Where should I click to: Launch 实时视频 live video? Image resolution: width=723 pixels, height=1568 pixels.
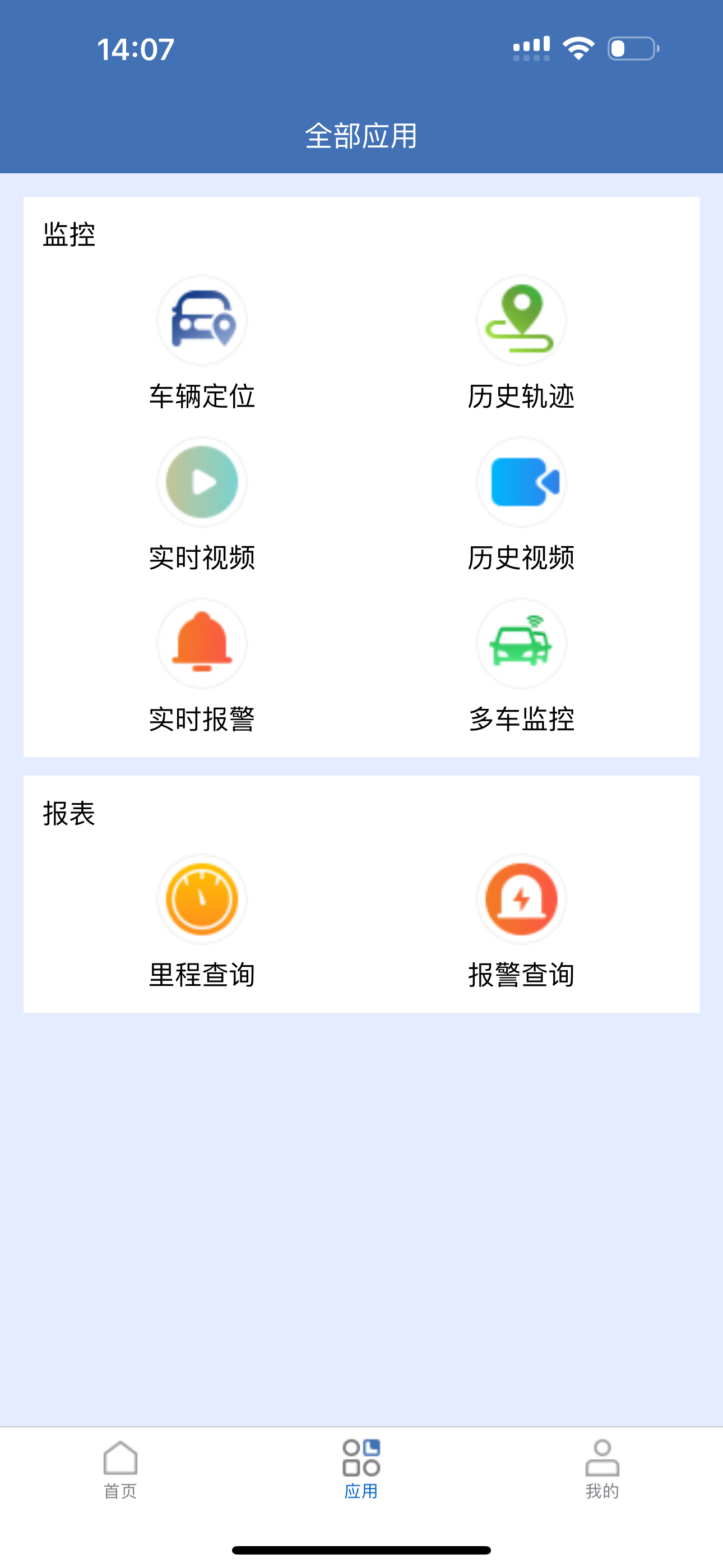click(202, 504)
